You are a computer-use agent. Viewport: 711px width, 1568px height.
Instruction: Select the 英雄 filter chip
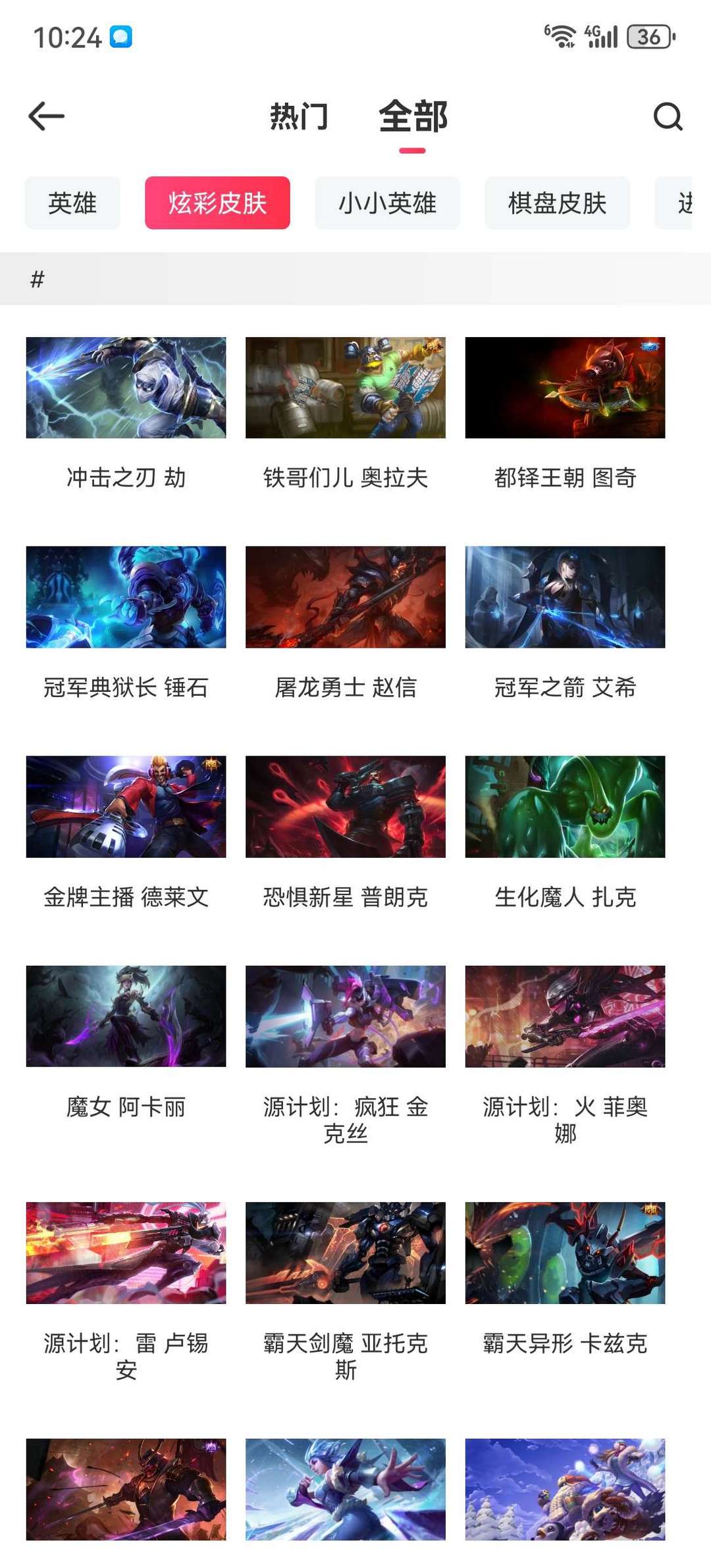tap(72, 203)
